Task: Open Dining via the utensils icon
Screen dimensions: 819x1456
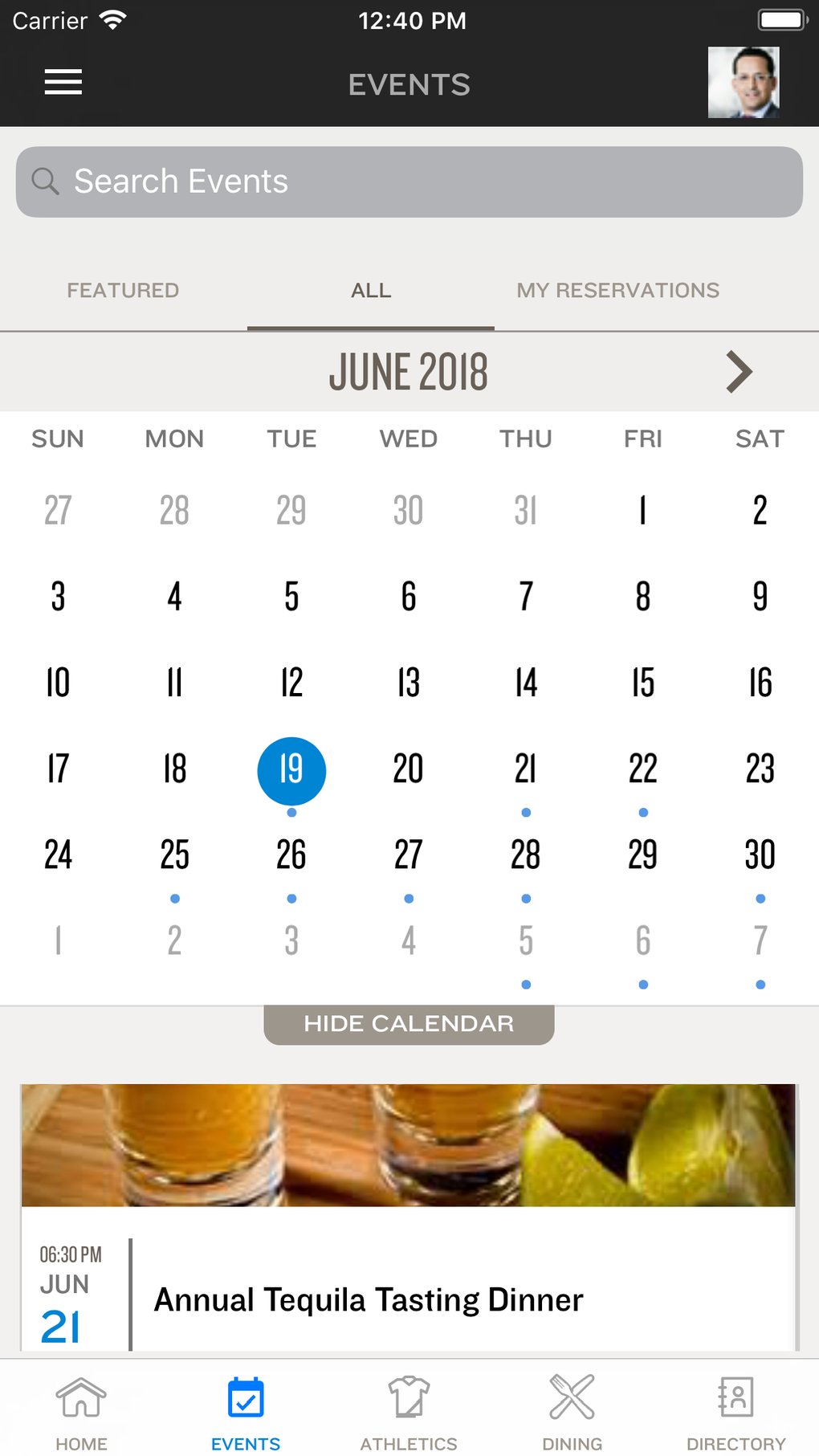Action: point(572,1398)
